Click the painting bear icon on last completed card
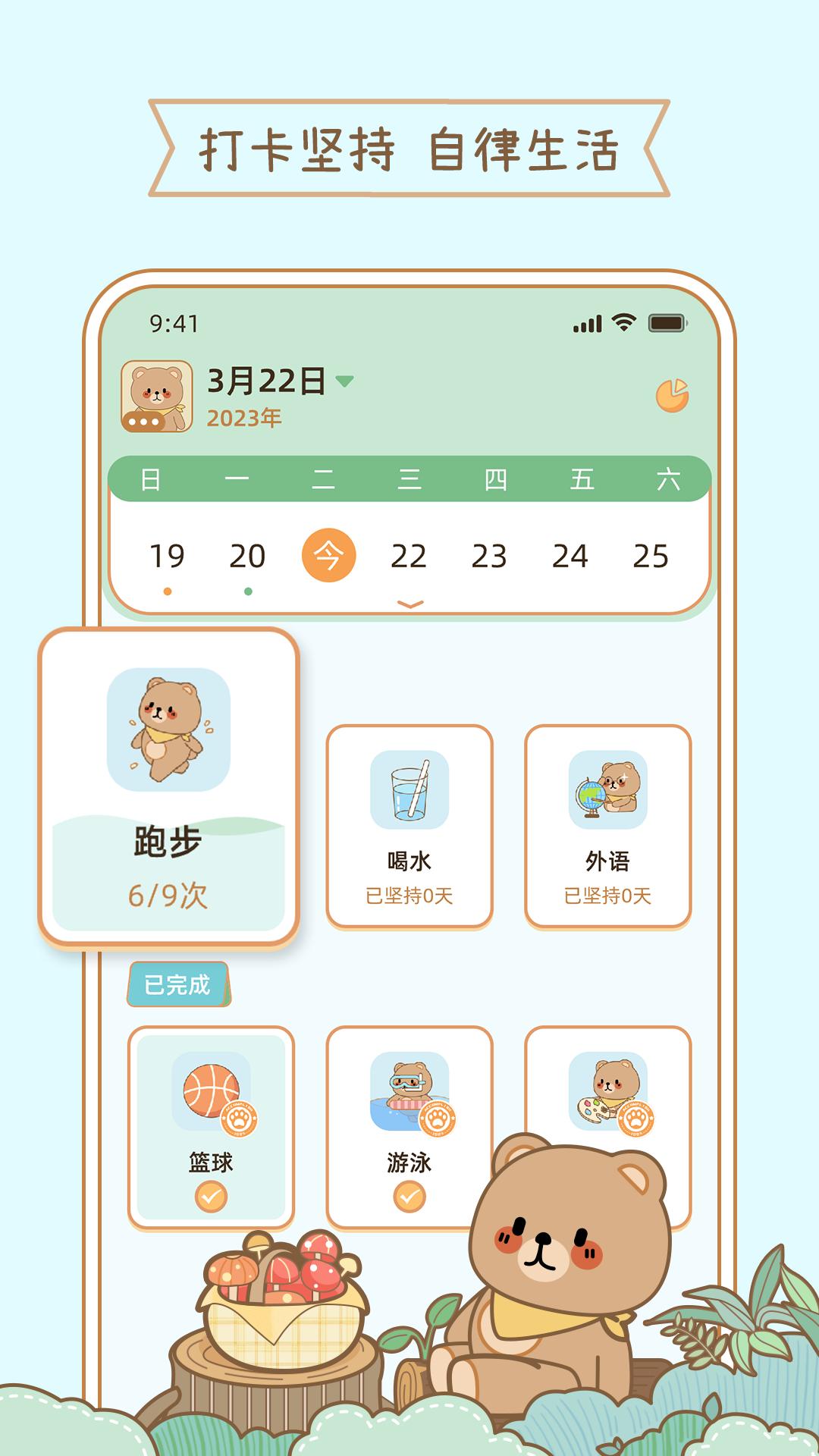The image size is (819, 1456). pos(610,1088)
